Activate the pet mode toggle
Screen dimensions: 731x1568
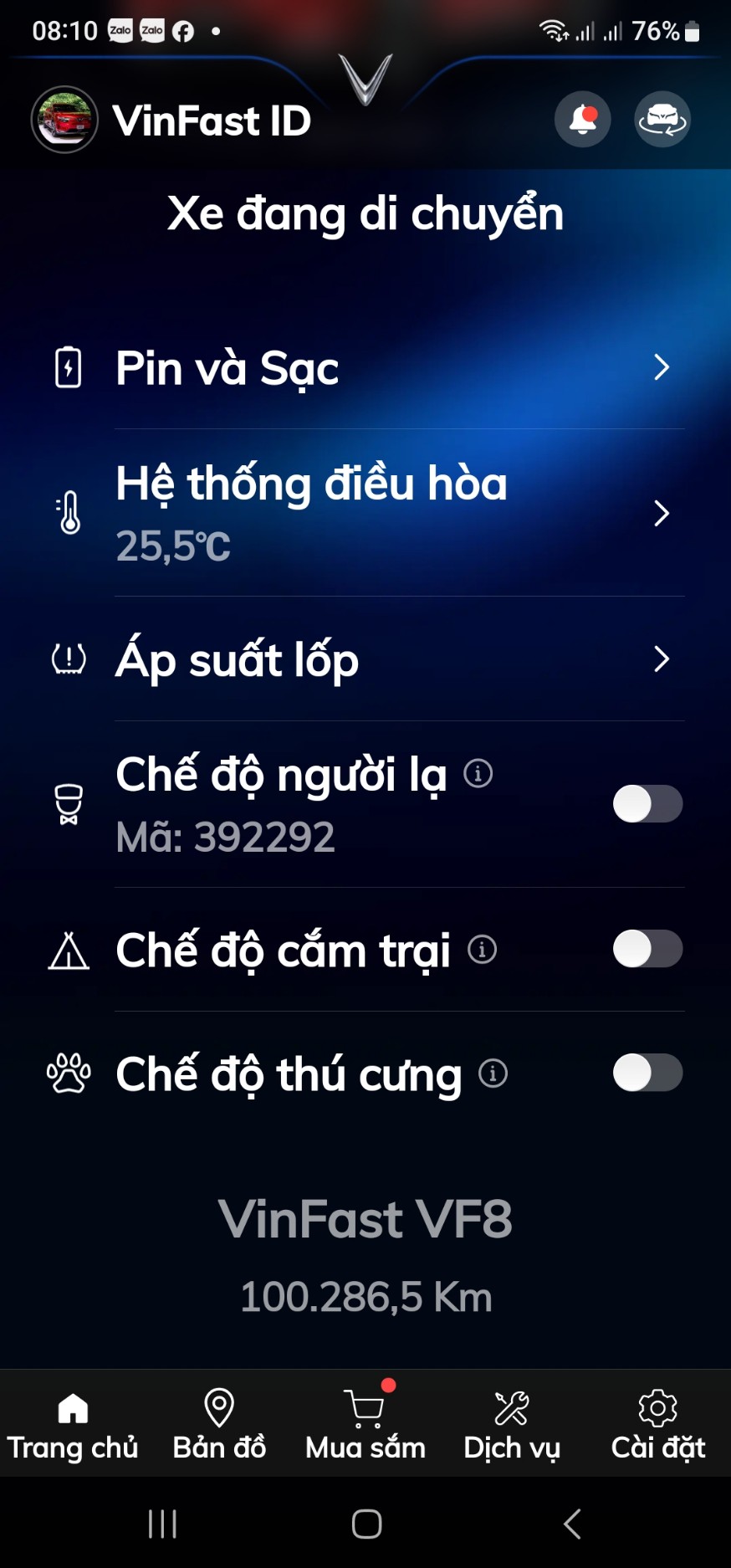click(x=647, y=1073)
